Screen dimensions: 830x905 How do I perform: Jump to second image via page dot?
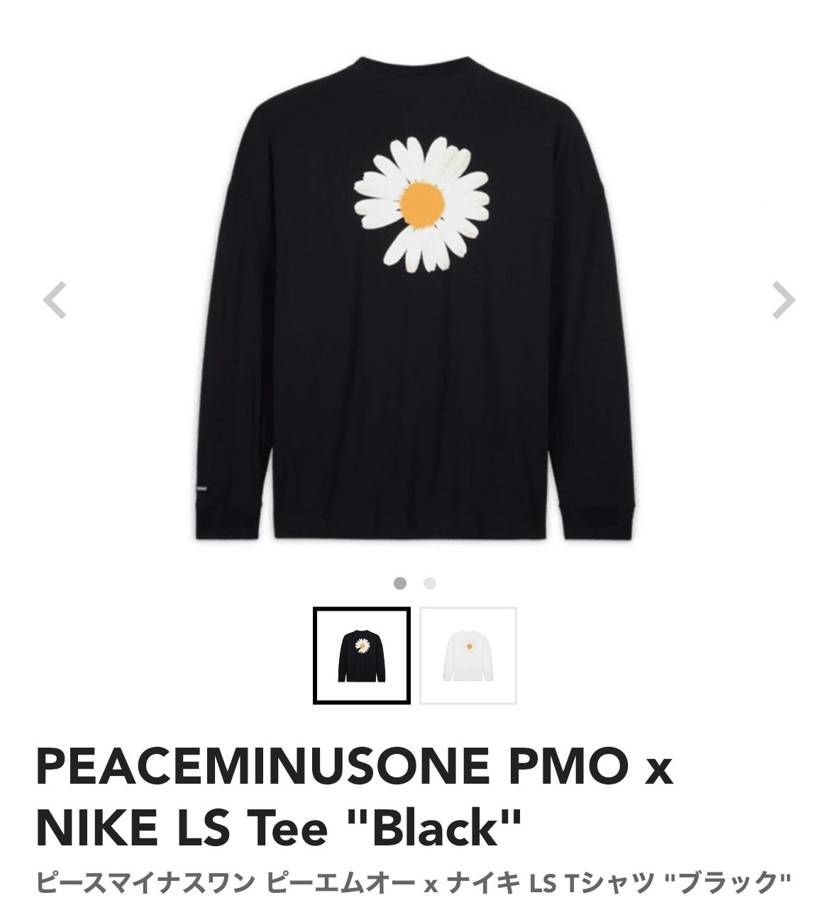coord(430,583)
